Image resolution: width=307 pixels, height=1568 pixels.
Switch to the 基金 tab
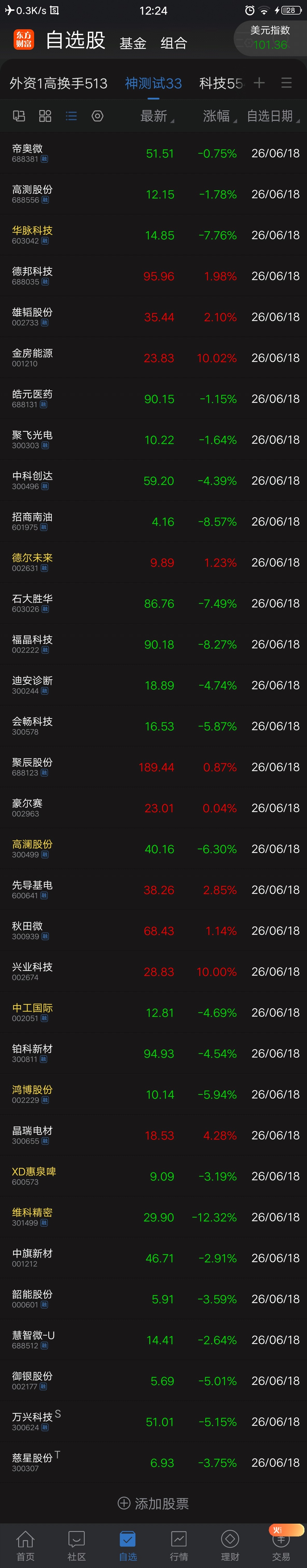coord(133,43)
